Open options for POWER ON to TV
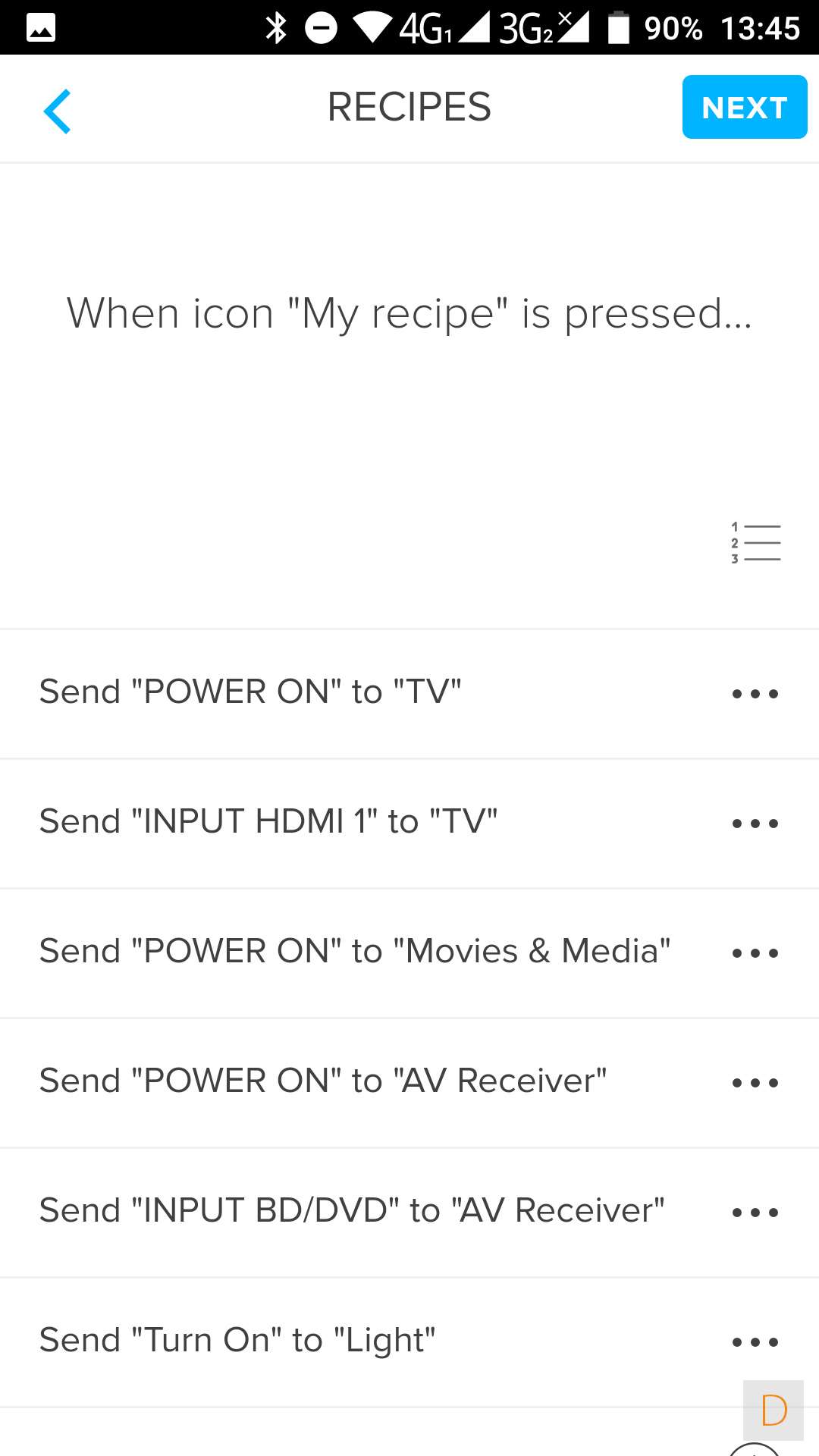The width and height of the screenshot is (819, 1456). point(755,693)
